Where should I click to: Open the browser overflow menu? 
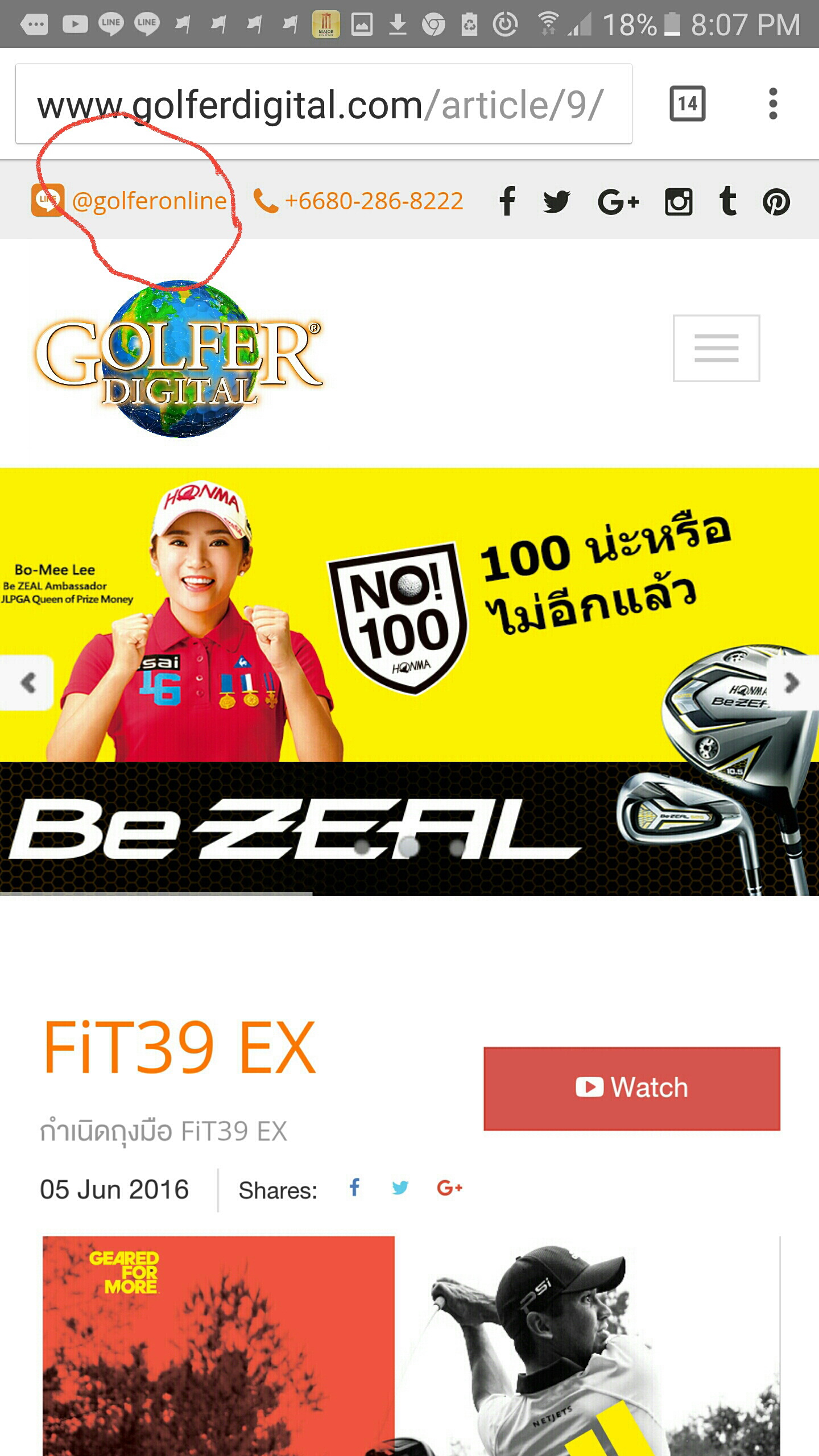click(x=772, y=104)
